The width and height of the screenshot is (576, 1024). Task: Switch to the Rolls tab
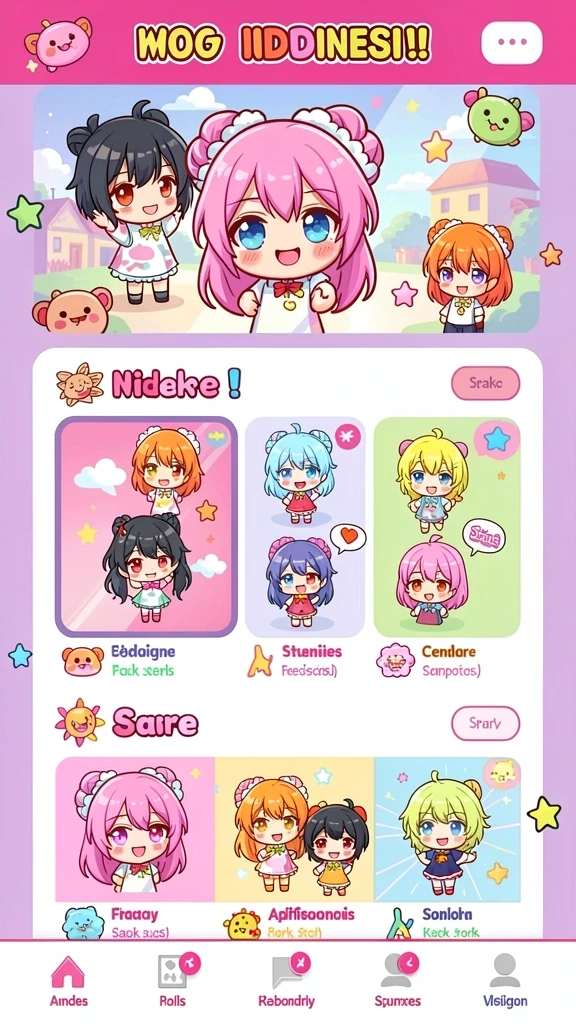pyautogui.click(x=173, y=981)
